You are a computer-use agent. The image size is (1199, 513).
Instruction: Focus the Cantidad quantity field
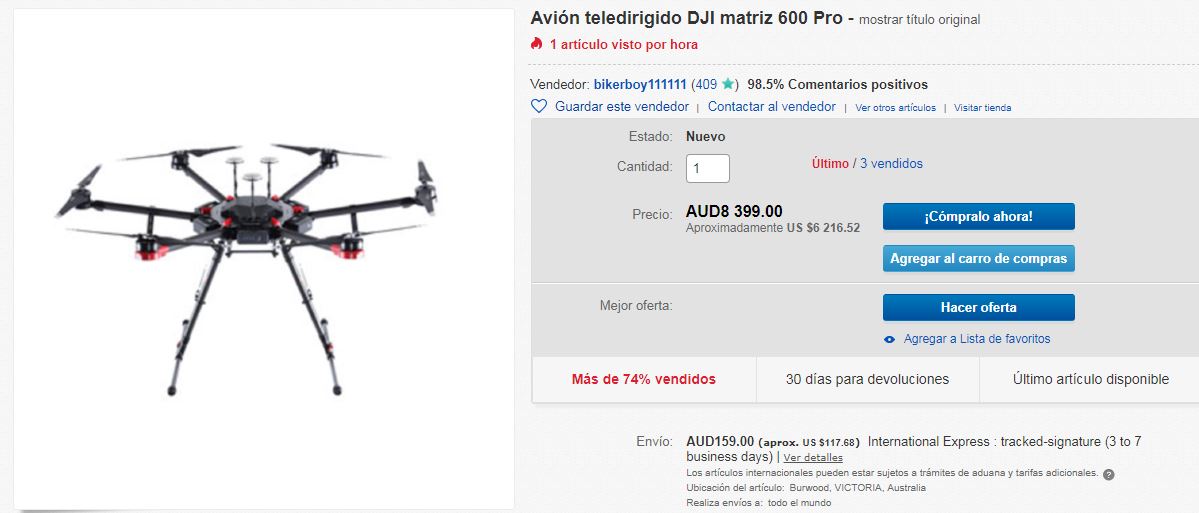pos(707,168)
